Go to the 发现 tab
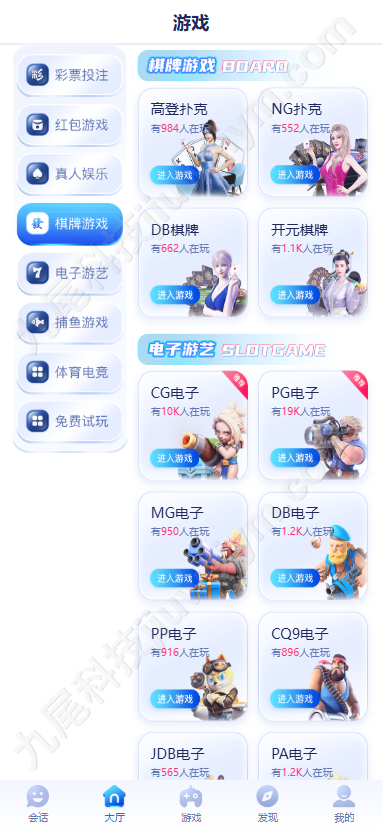Viewport: 383px width, 829px height. coord(268,804)
